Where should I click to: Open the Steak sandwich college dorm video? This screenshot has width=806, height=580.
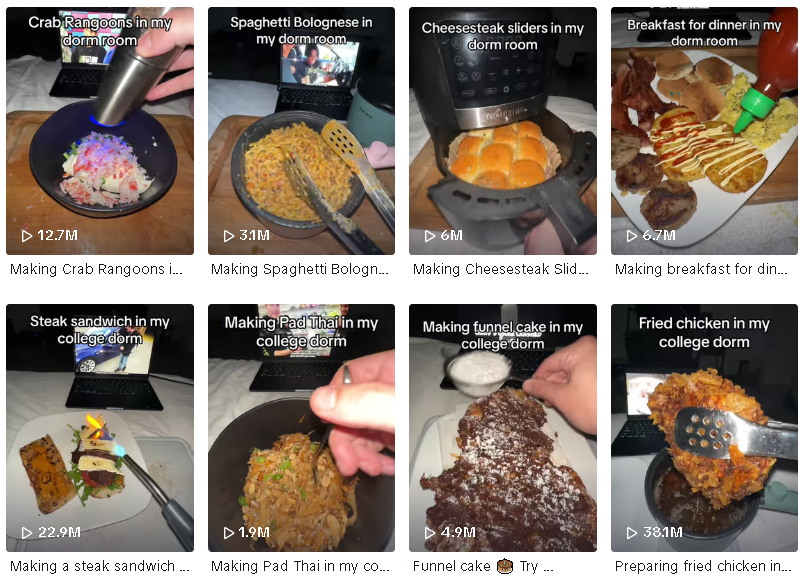pos(100,428)
